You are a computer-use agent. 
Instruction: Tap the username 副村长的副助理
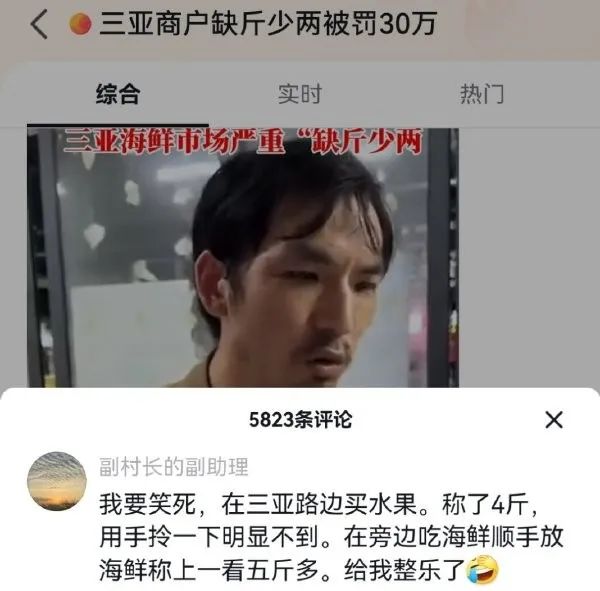coord(173,467)
